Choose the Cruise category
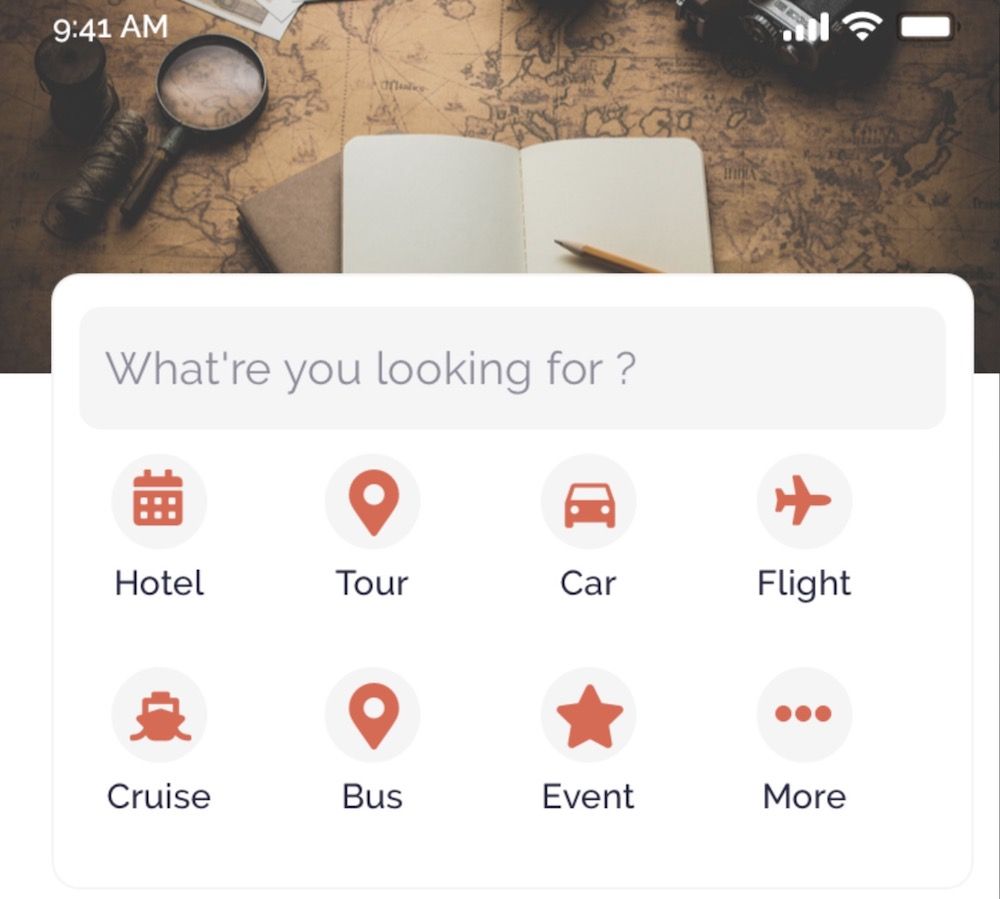 click(159, 715)
